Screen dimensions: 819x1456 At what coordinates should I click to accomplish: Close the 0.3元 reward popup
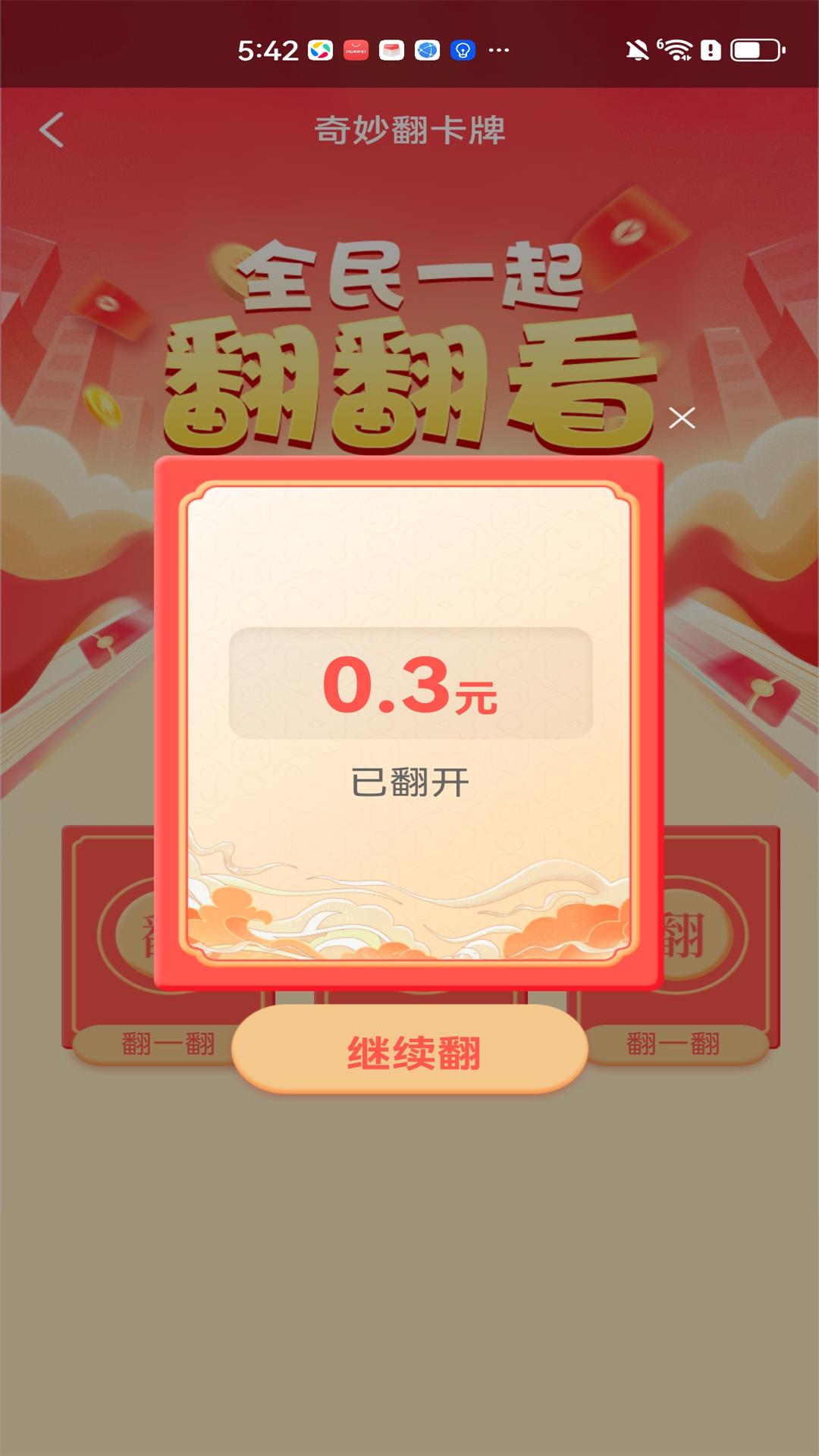[682, 418]
